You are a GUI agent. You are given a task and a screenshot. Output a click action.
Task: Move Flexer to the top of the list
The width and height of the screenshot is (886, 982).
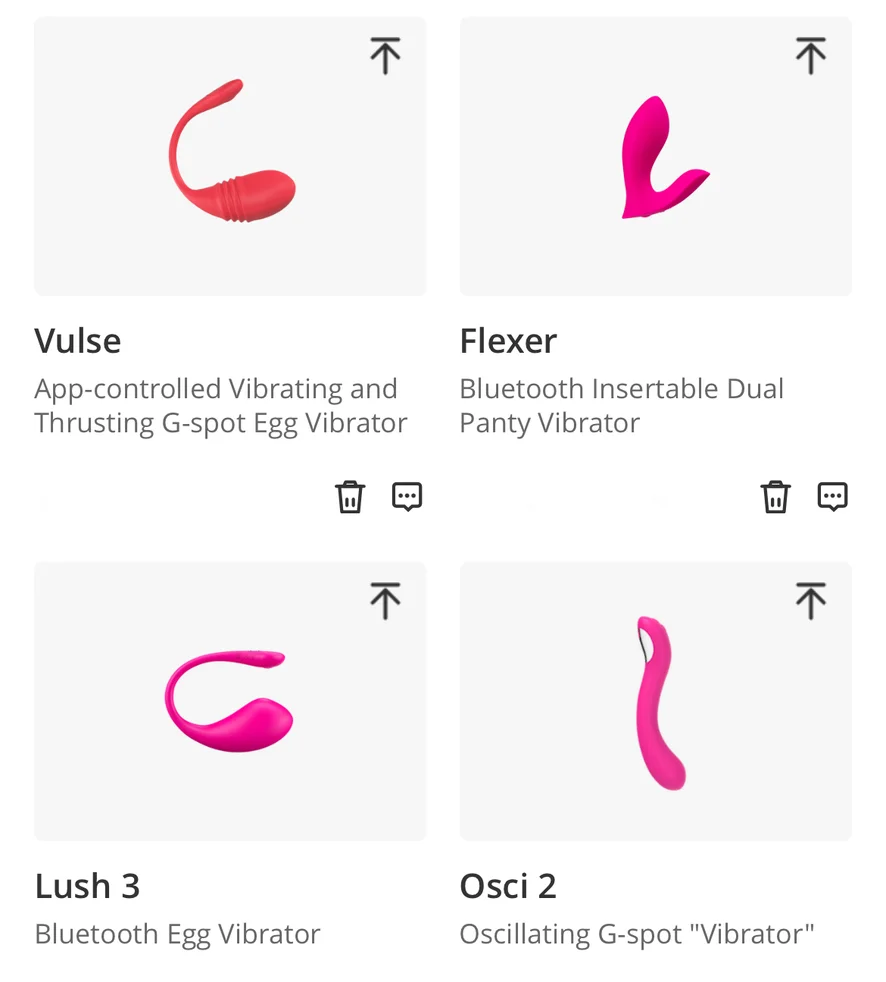tap(810, 56)
